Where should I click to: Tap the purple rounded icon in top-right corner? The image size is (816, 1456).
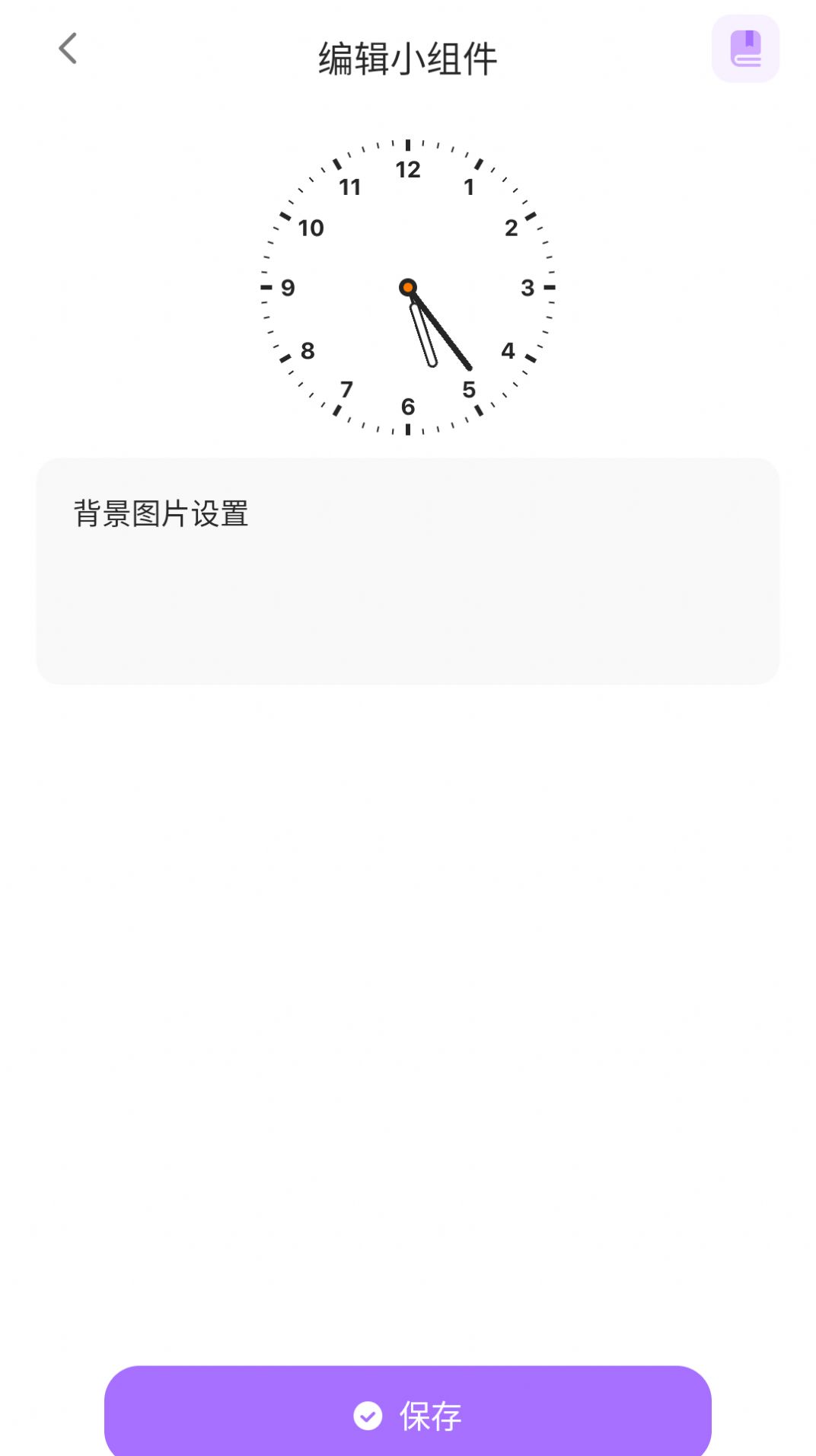pyautogui.click(x=745, y=48)
